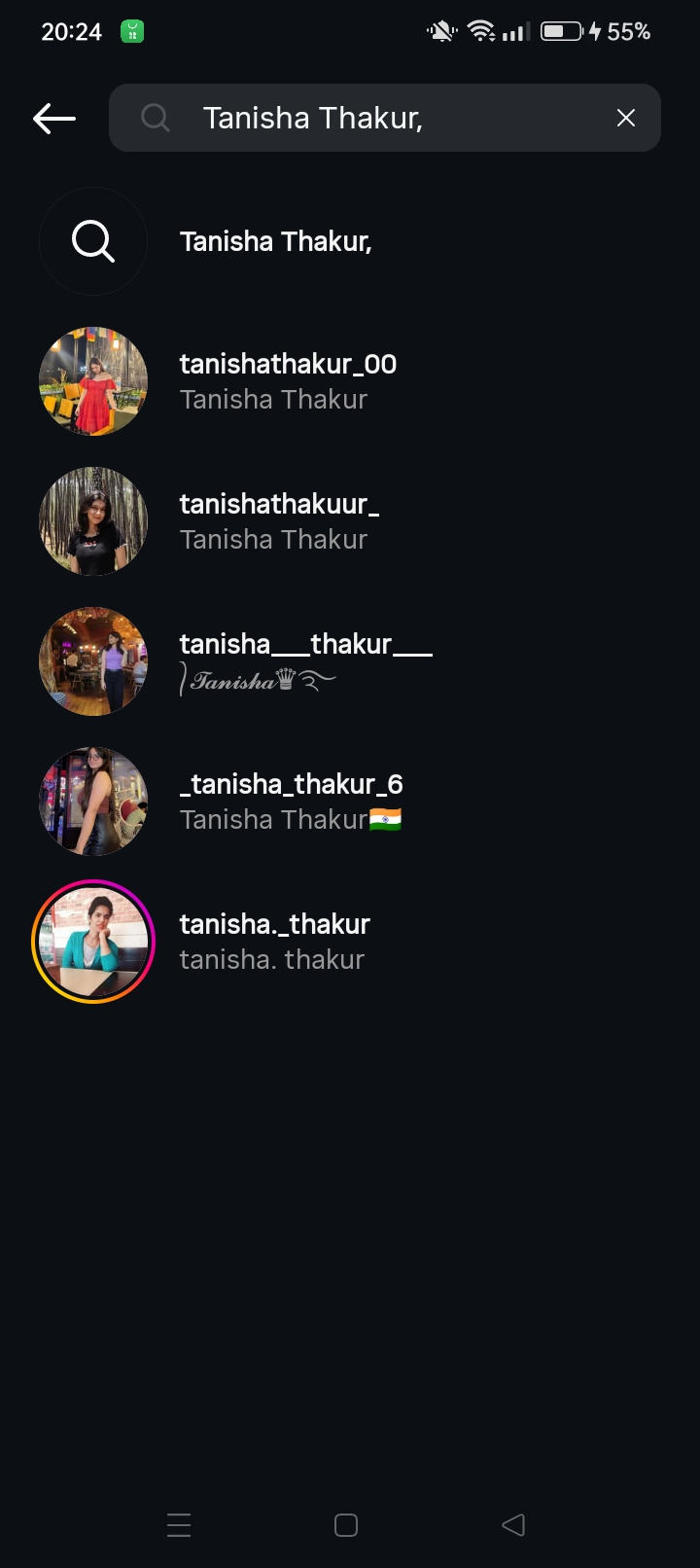
Task: Open the tanishathakuur_ profile
Action: pos(280,521)
